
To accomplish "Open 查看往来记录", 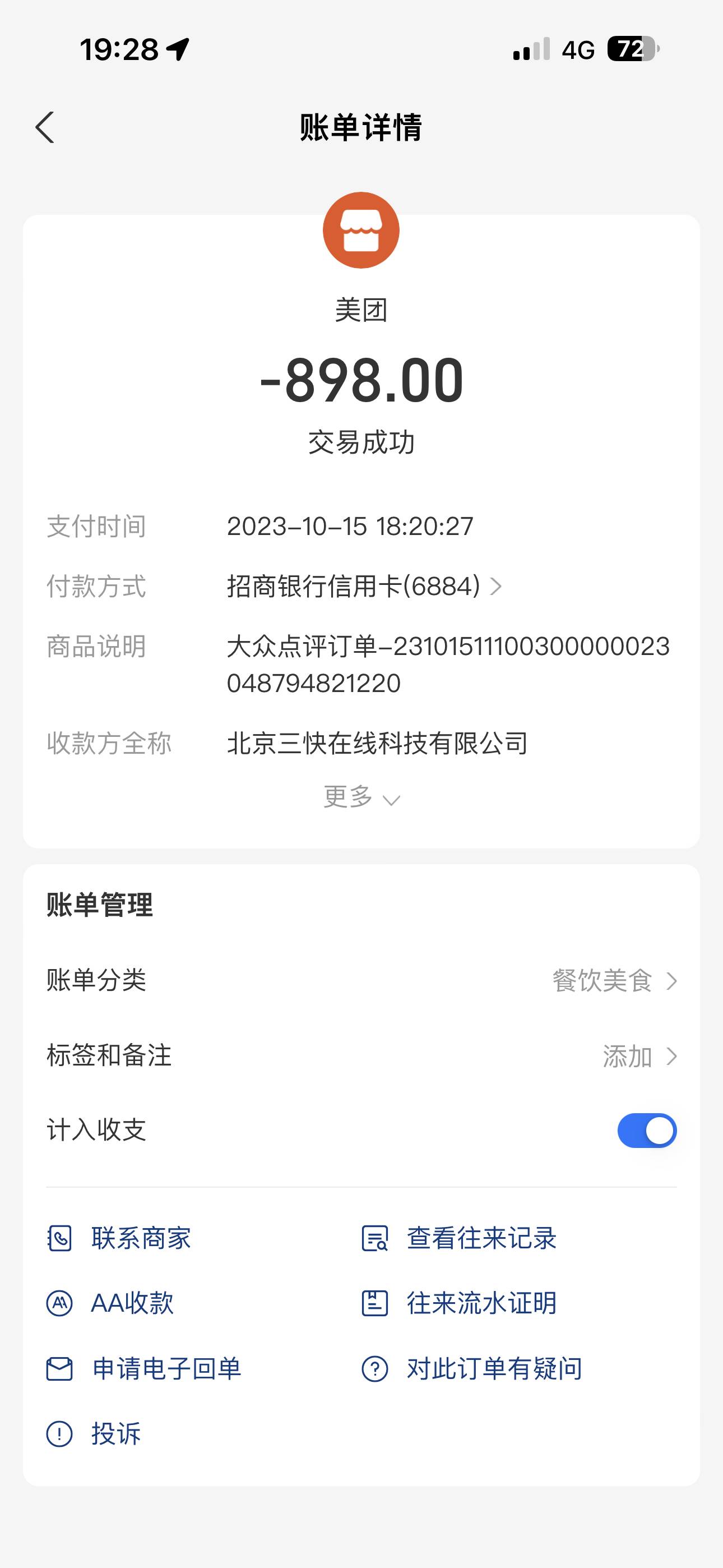I will (460, 1238).
